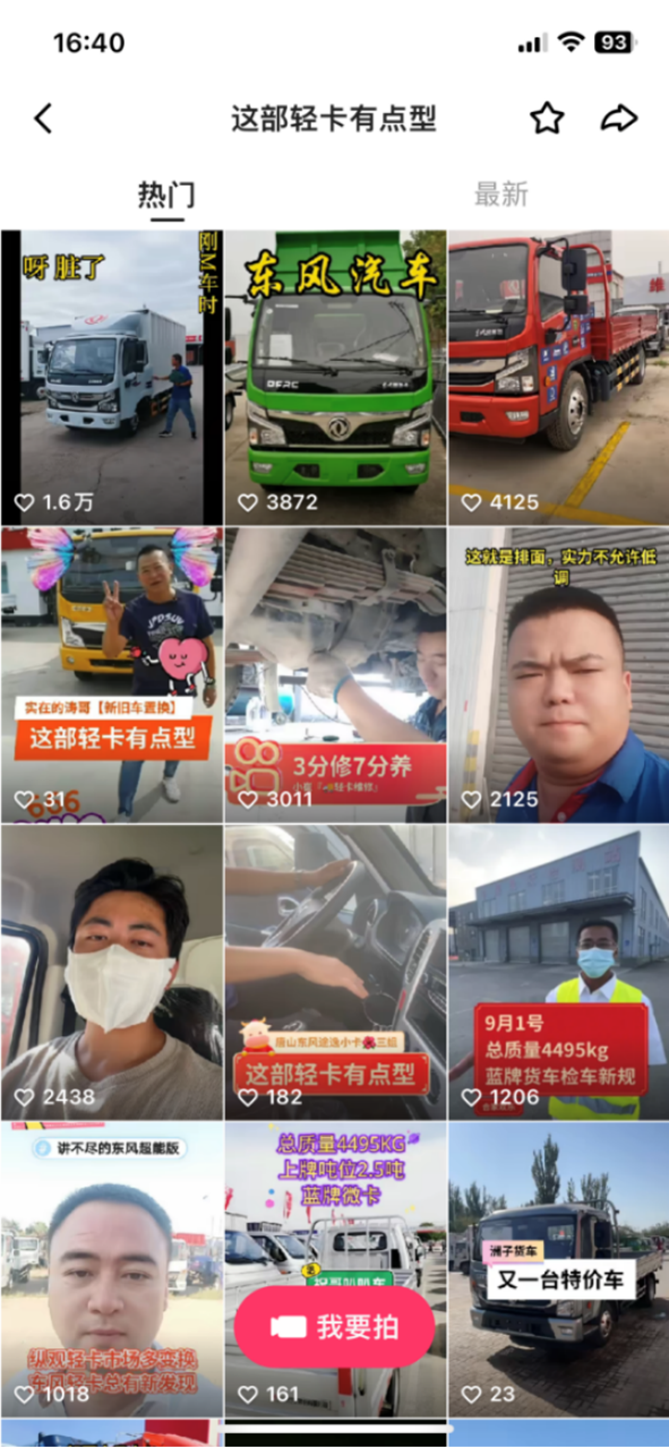
Task: Open the red truck video with 4125 likes
Action: [x=558, y=377]
